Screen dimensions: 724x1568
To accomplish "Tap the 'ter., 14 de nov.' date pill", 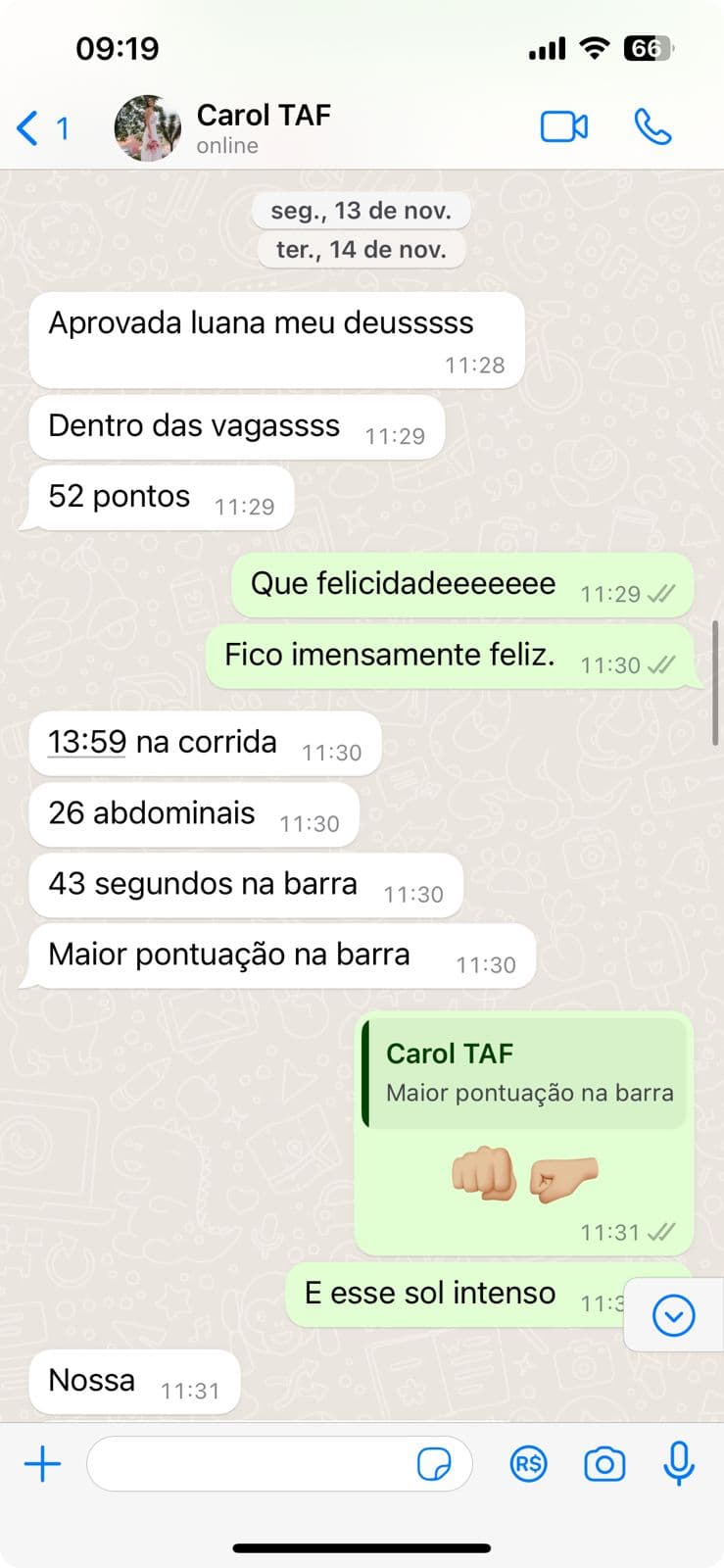I will click(x=361, y=249).
